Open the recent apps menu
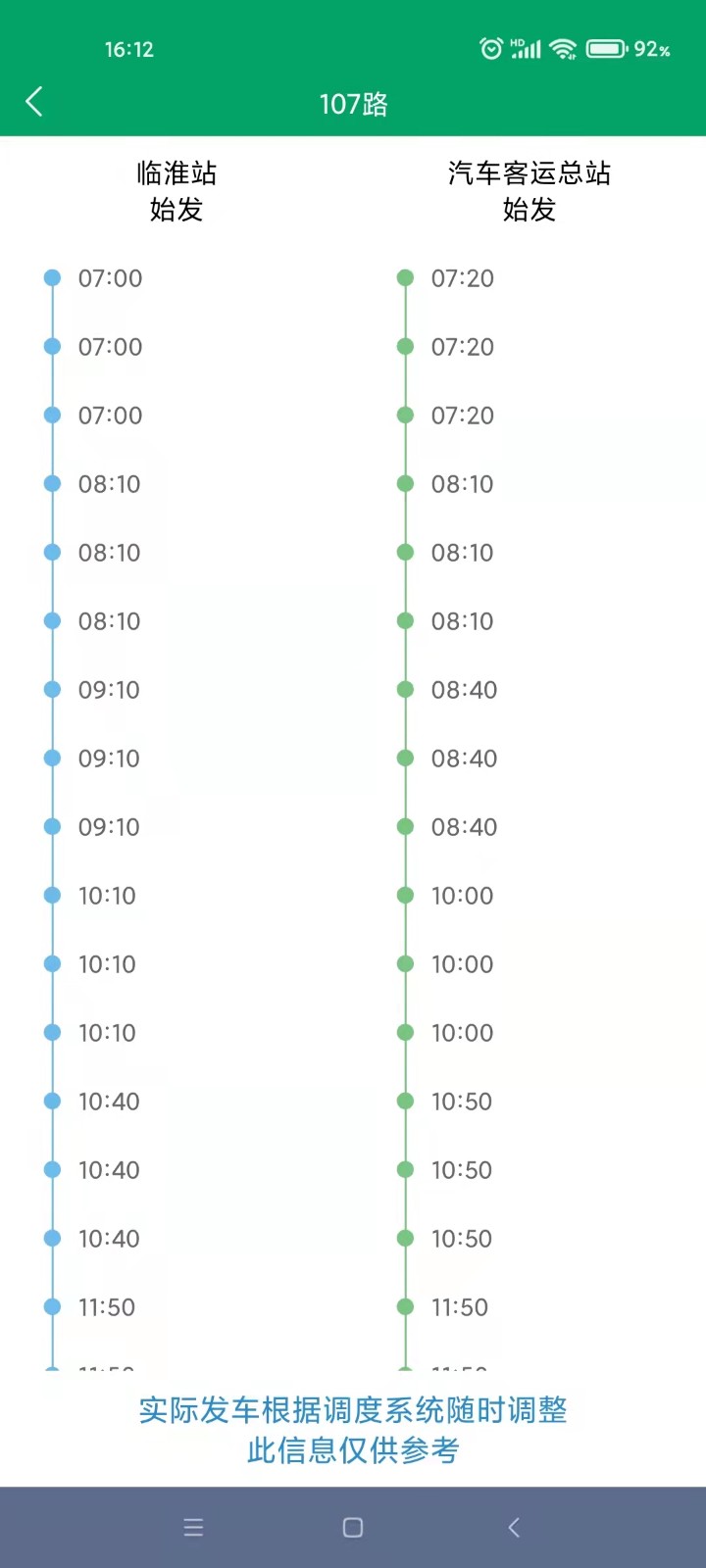 point(193,1527)
